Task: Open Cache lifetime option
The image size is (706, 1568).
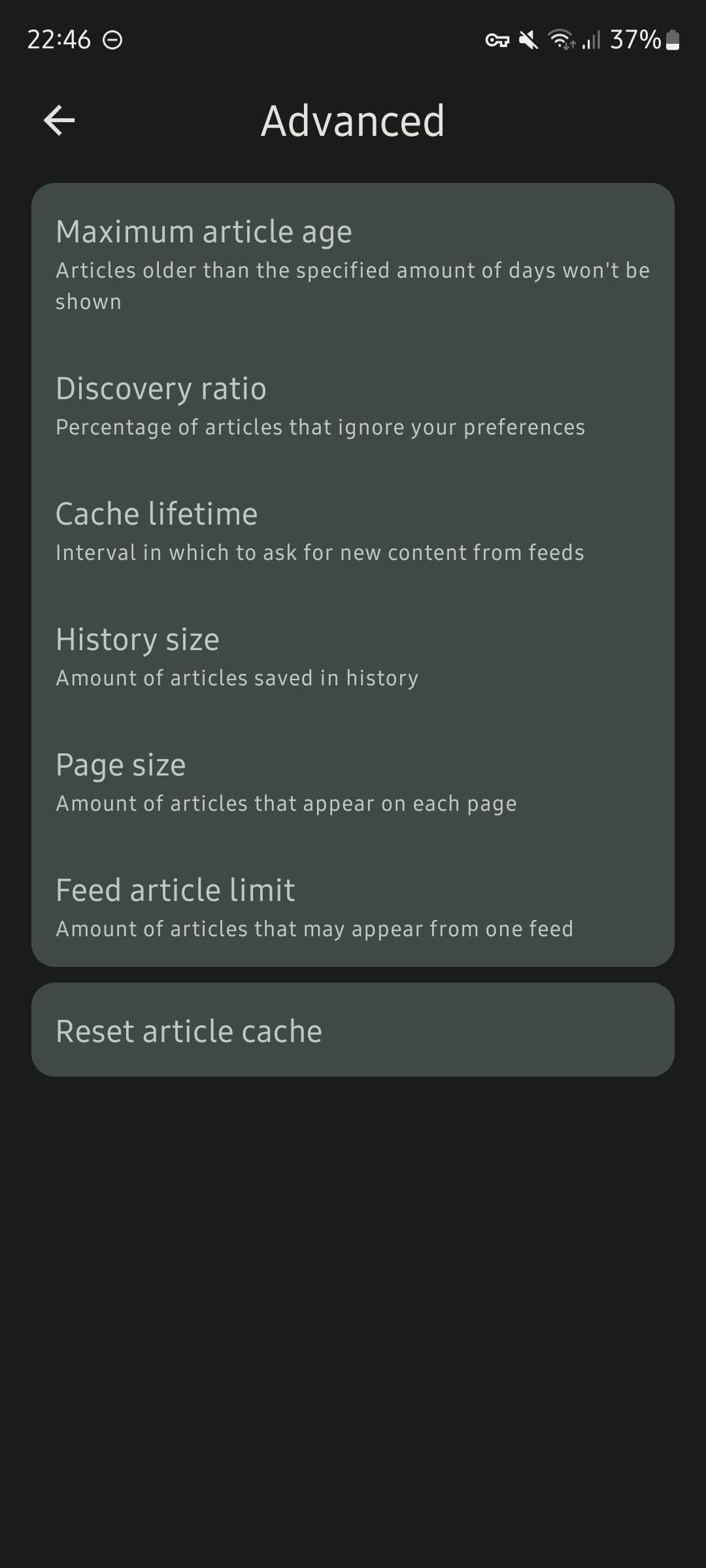Action: point(353,531)
